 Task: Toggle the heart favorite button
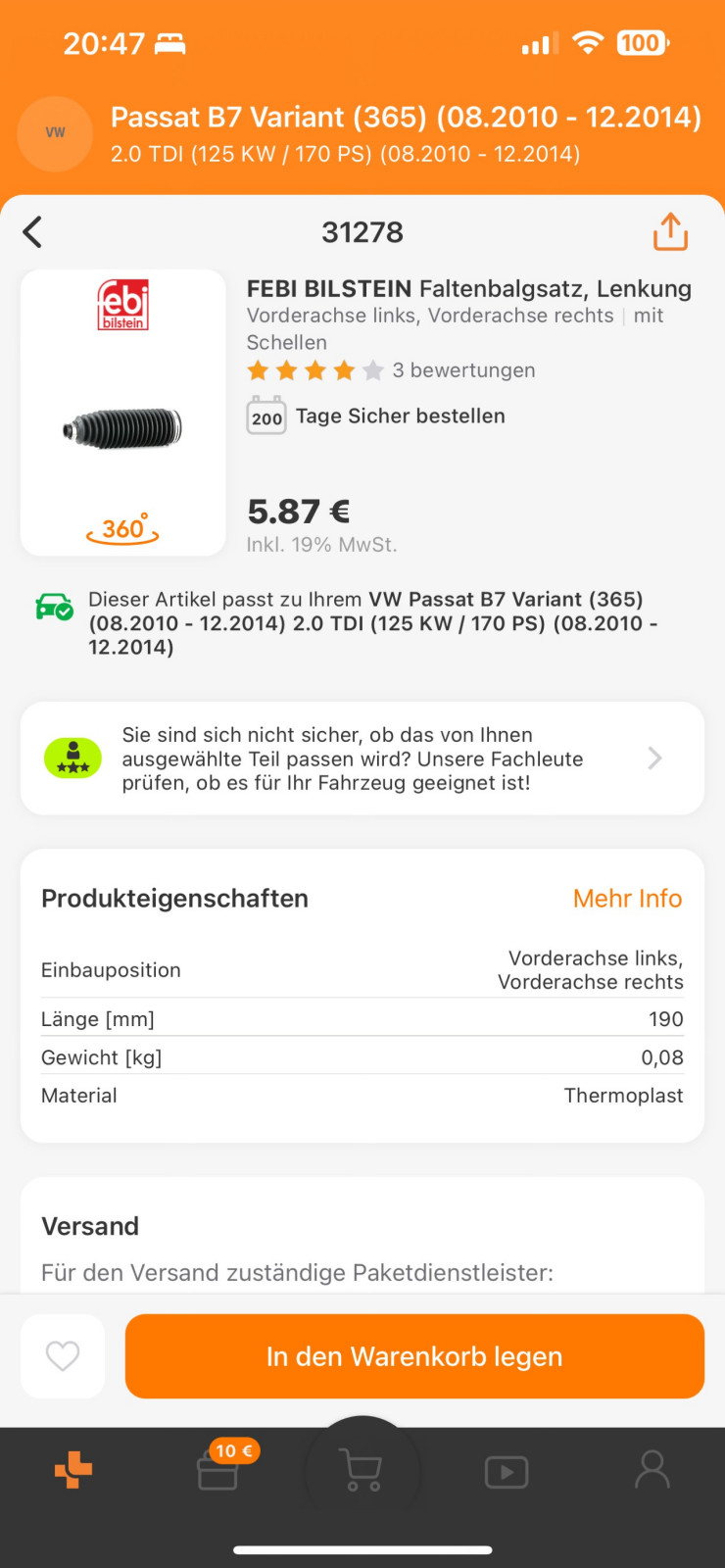point(63,1355)
